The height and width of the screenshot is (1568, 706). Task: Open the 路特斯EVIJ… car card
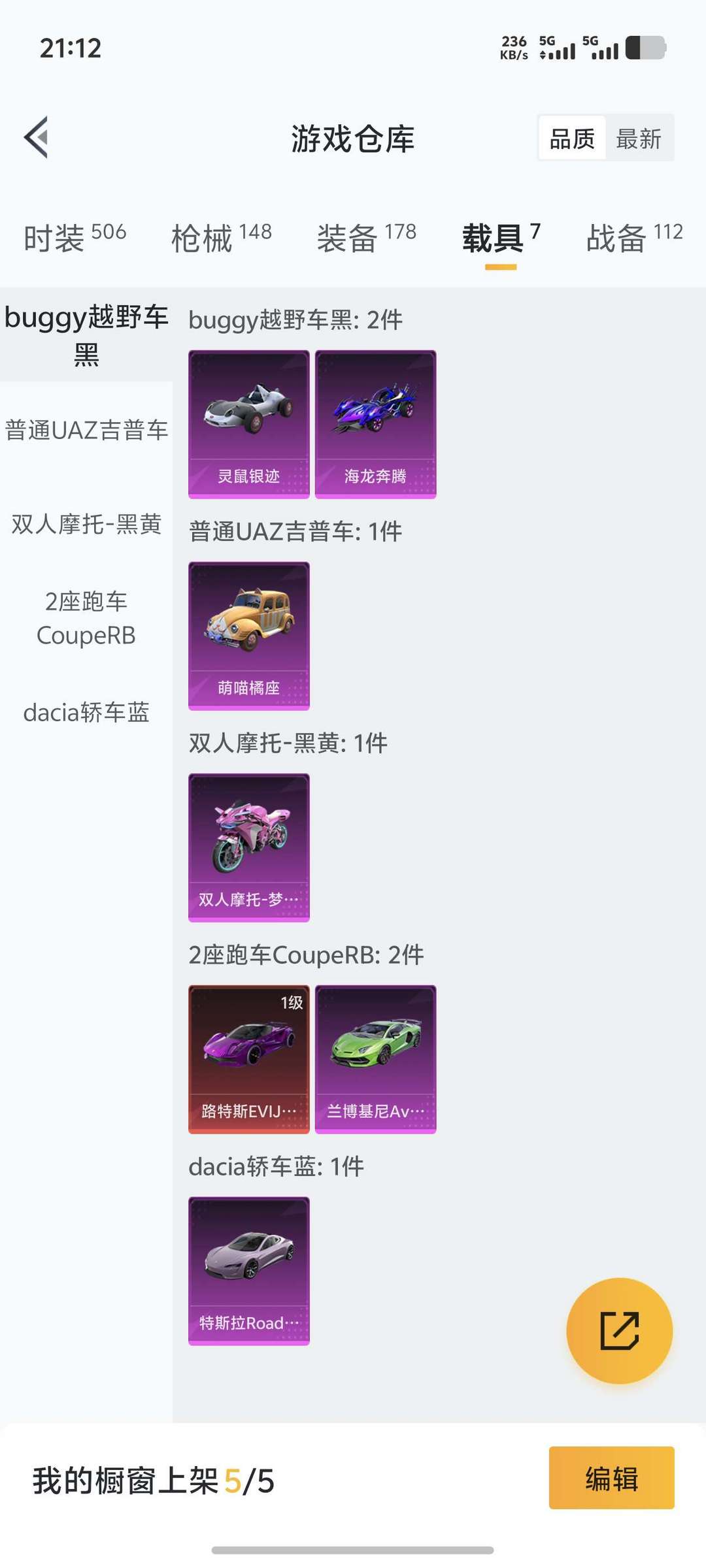248,1059
